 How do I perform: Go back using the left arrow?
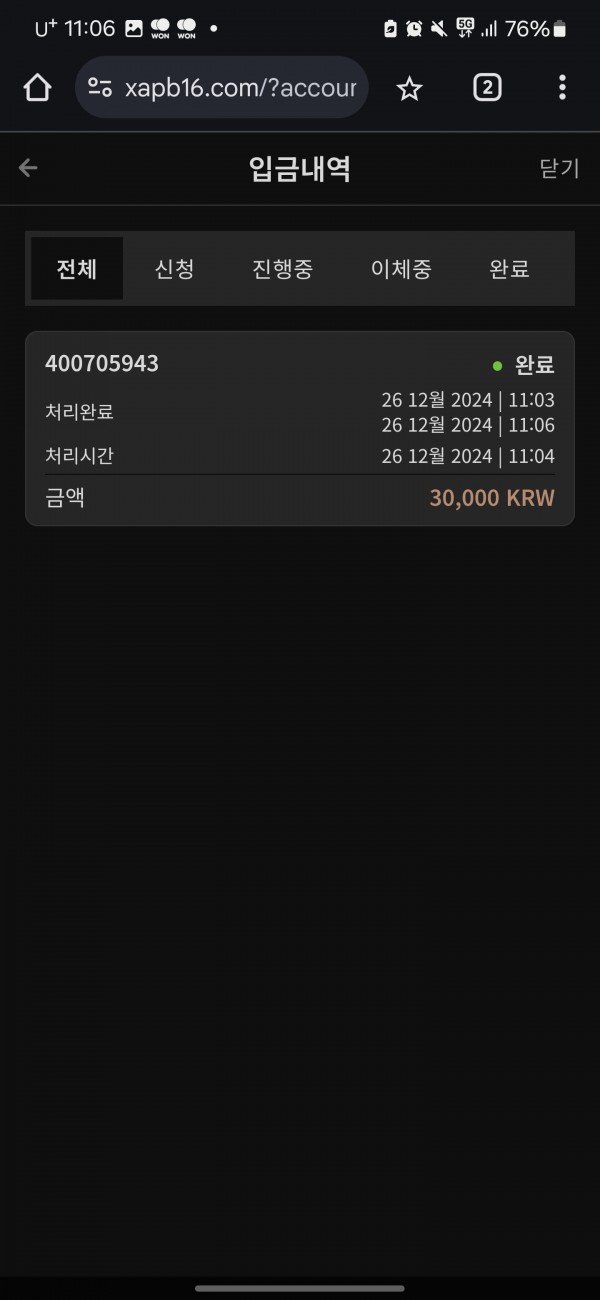pyautogui.click(x=28, y=168)
